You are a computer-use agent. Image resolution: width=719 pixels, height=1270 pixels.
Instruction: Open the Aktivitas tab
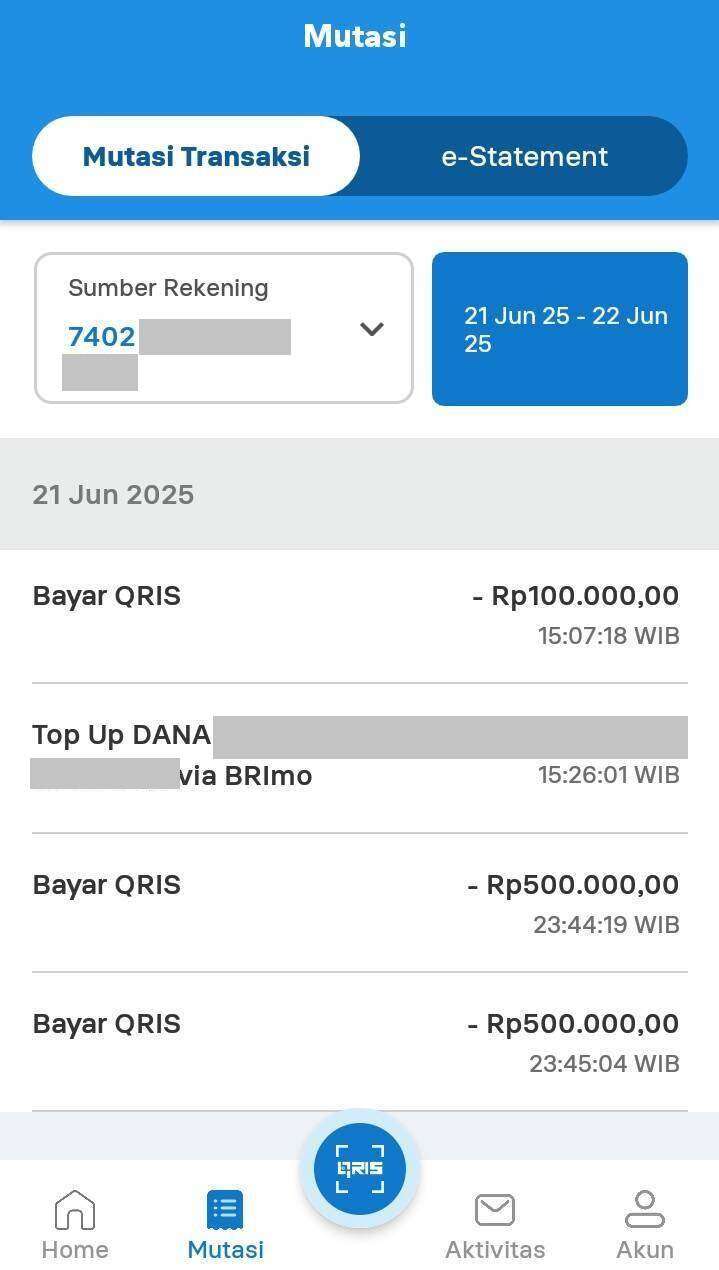point(495,1224)
